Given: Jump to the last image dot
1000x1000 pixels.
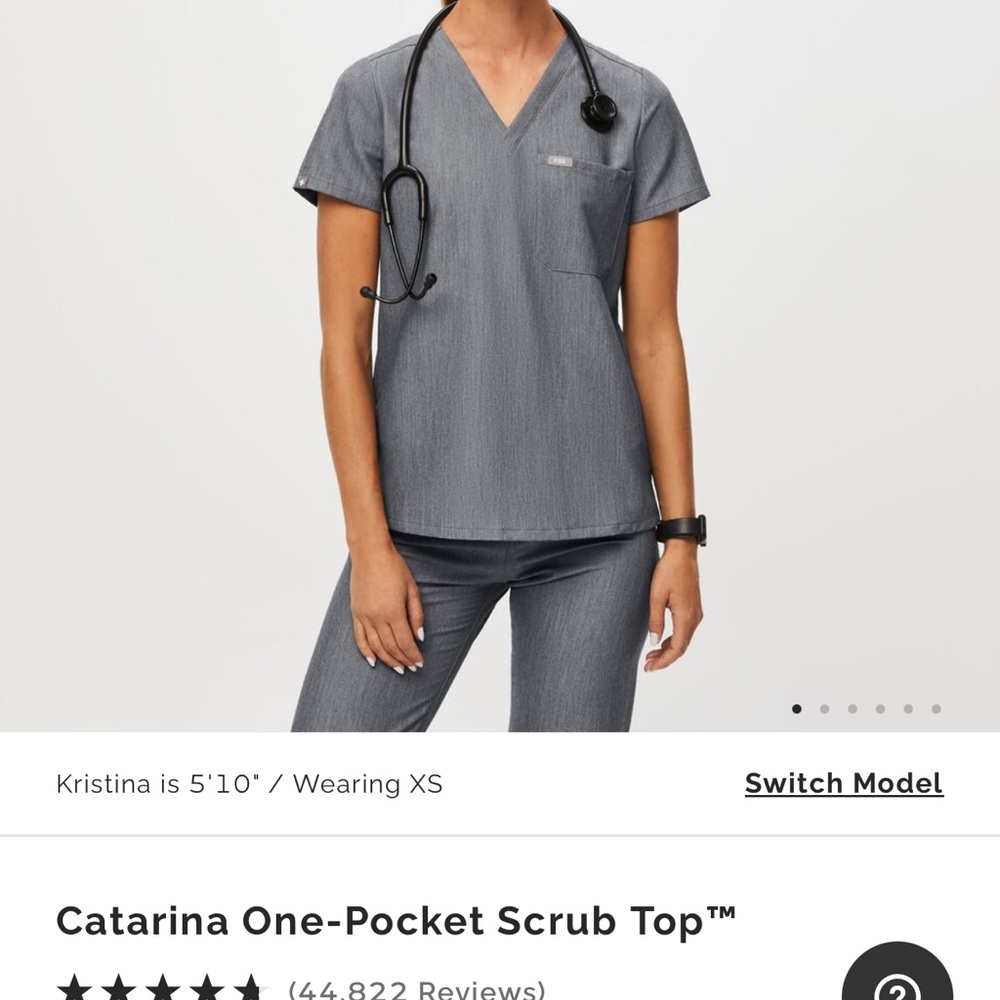Looking at the screenshot, I should [x=936, y=709].
